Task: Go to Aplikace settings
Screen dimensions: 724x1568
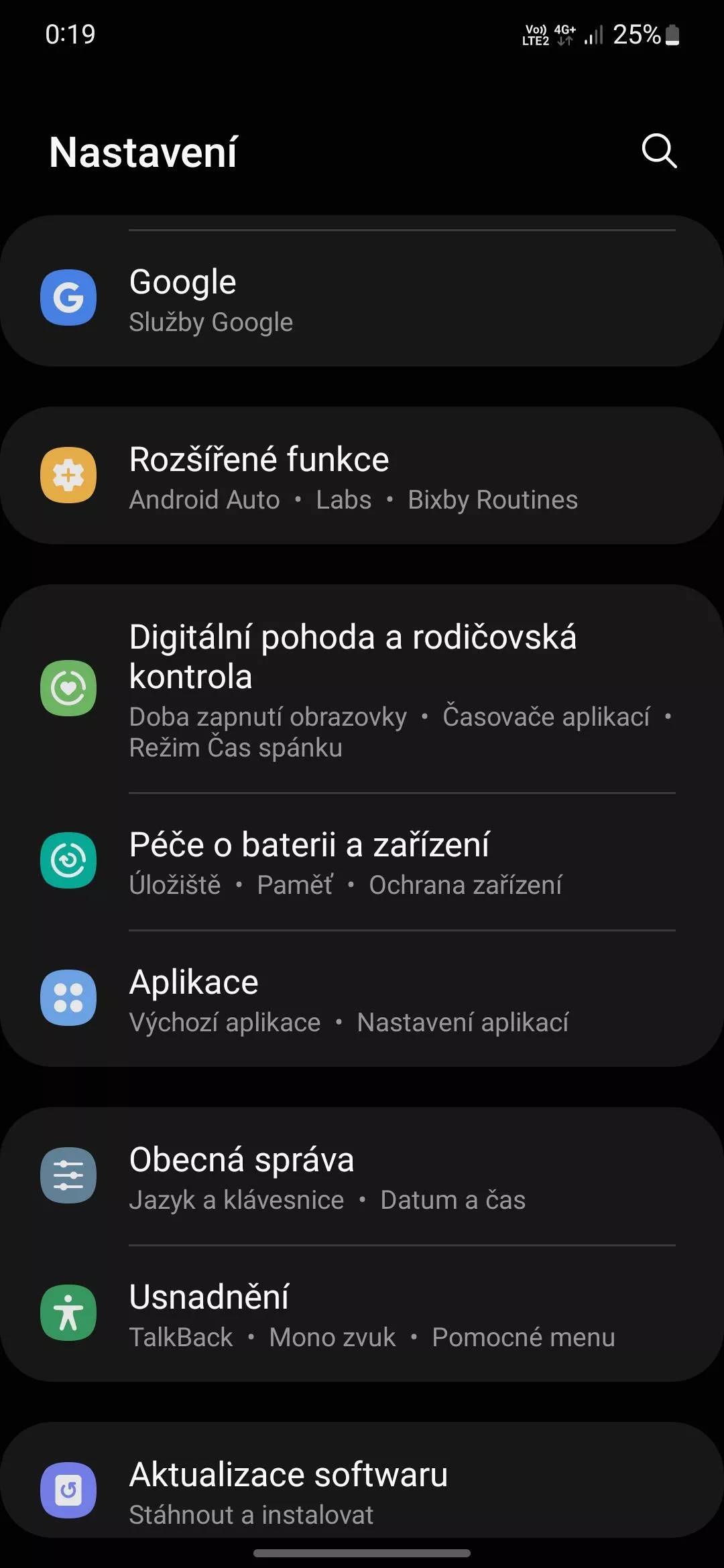Action: [x=362, y=999]
